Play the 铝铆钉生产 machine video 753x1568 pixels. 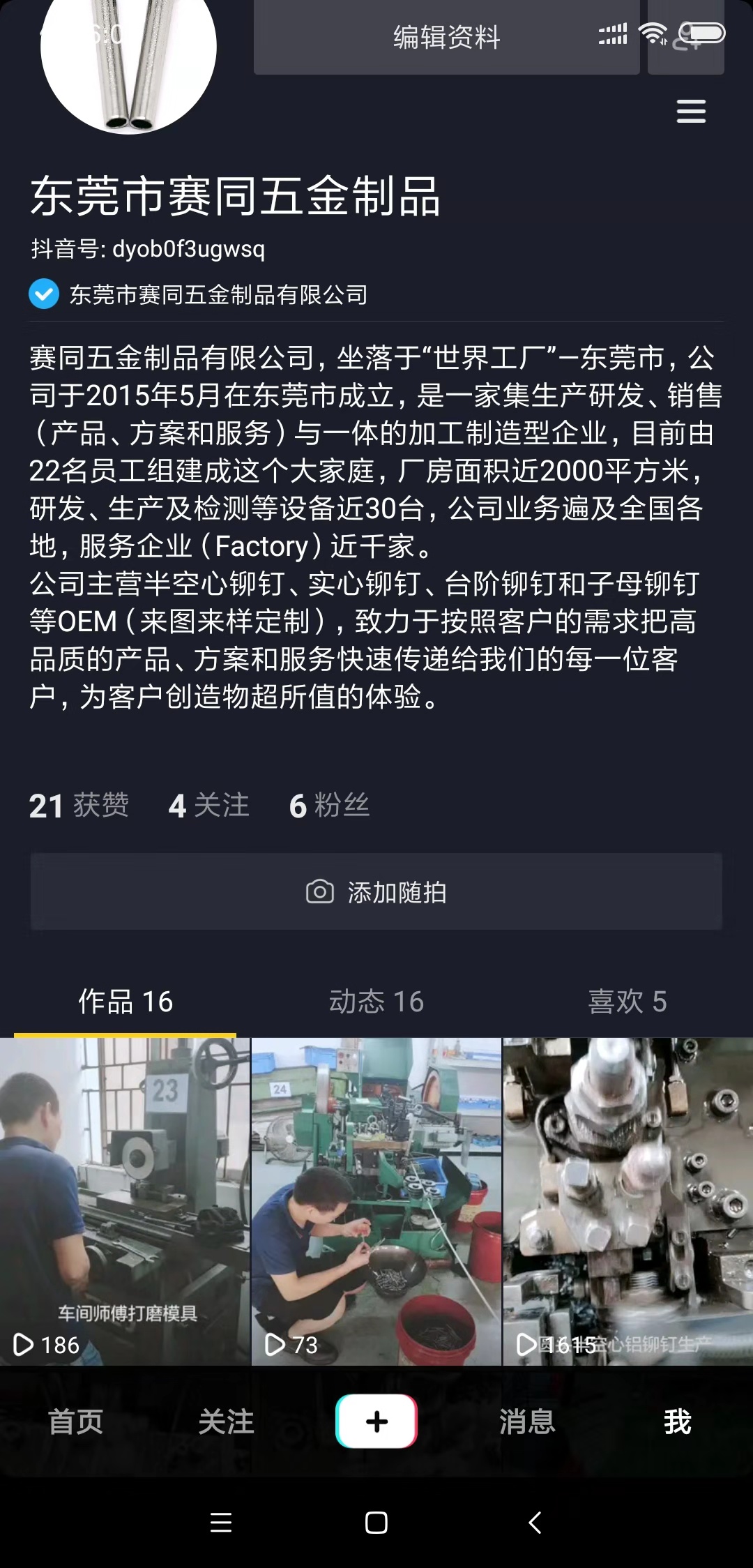[627, 1200]
